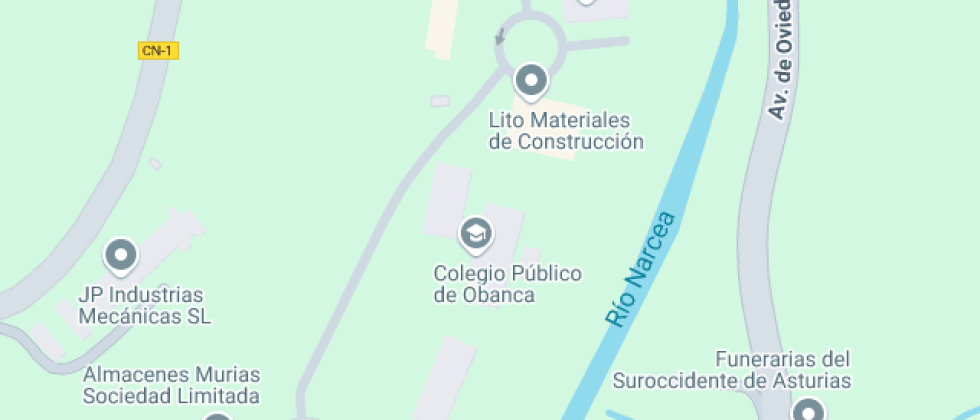Open the Colegio Público de Obanca marker
Viewport: 980px width, 420px height.
click(x=476, y=235)
